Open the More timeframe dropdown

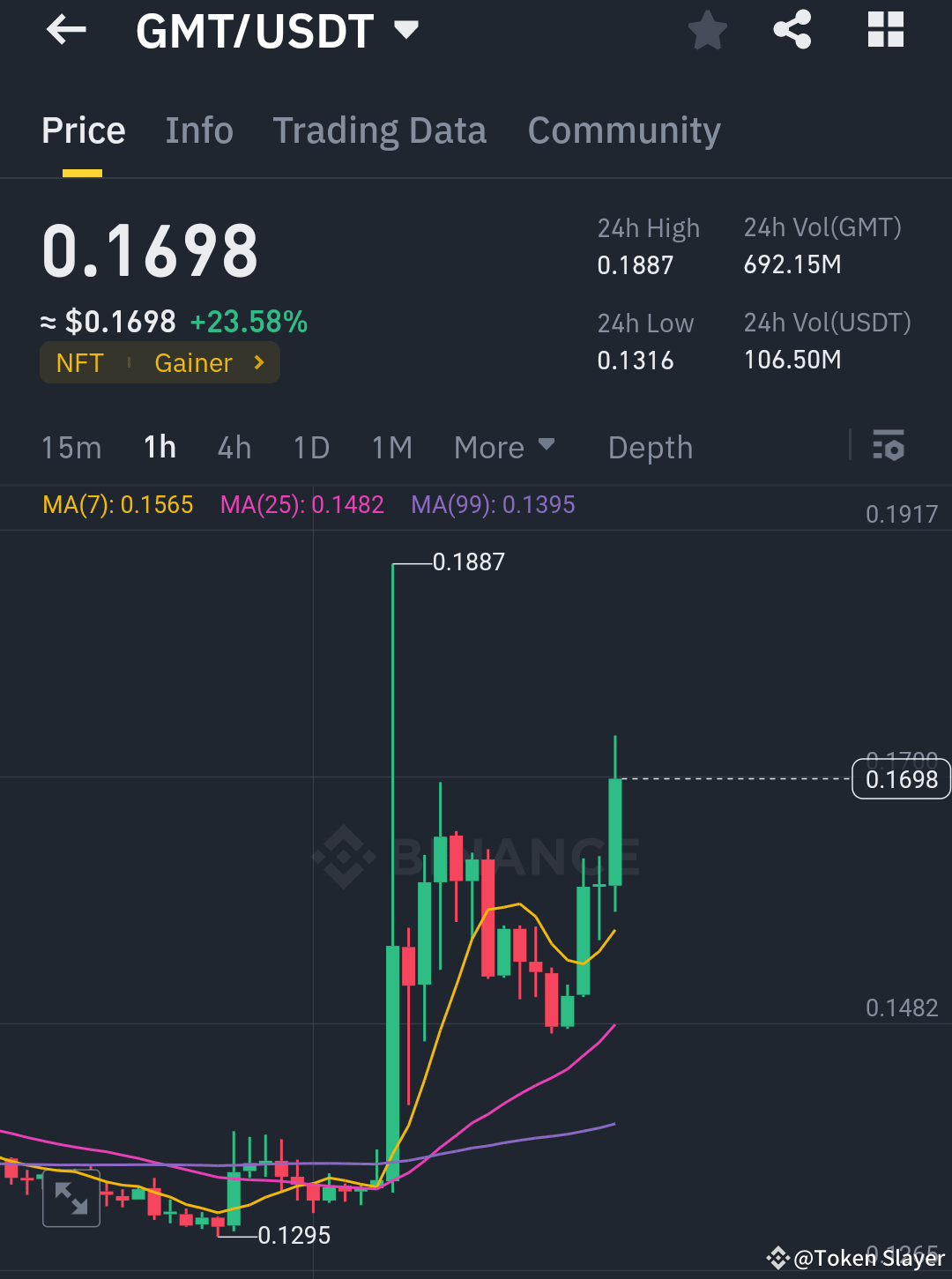tap(503, 447)
